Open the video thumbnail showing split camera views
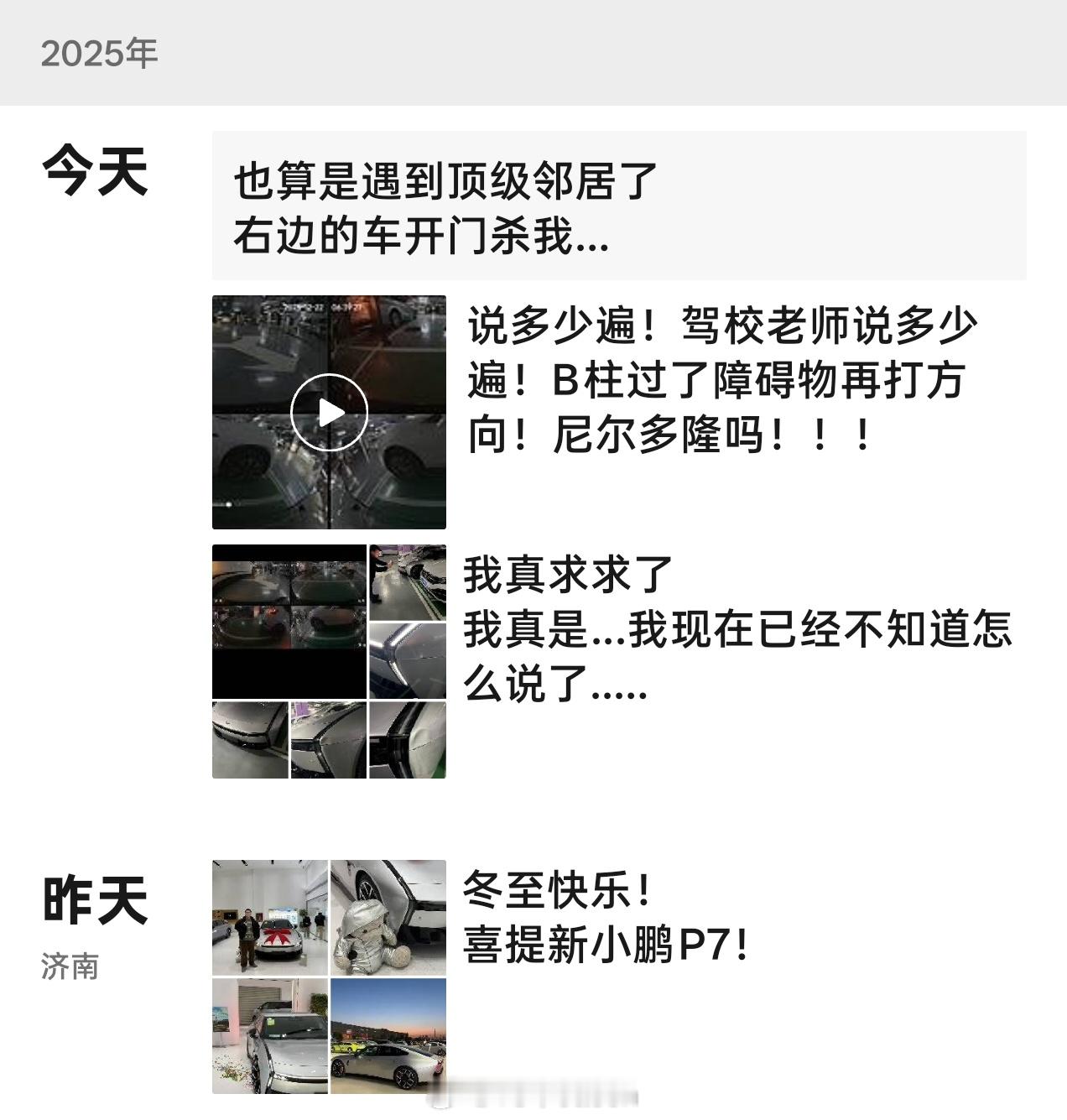Viewport: 1067px width, 1120px height. coord(331,412)
